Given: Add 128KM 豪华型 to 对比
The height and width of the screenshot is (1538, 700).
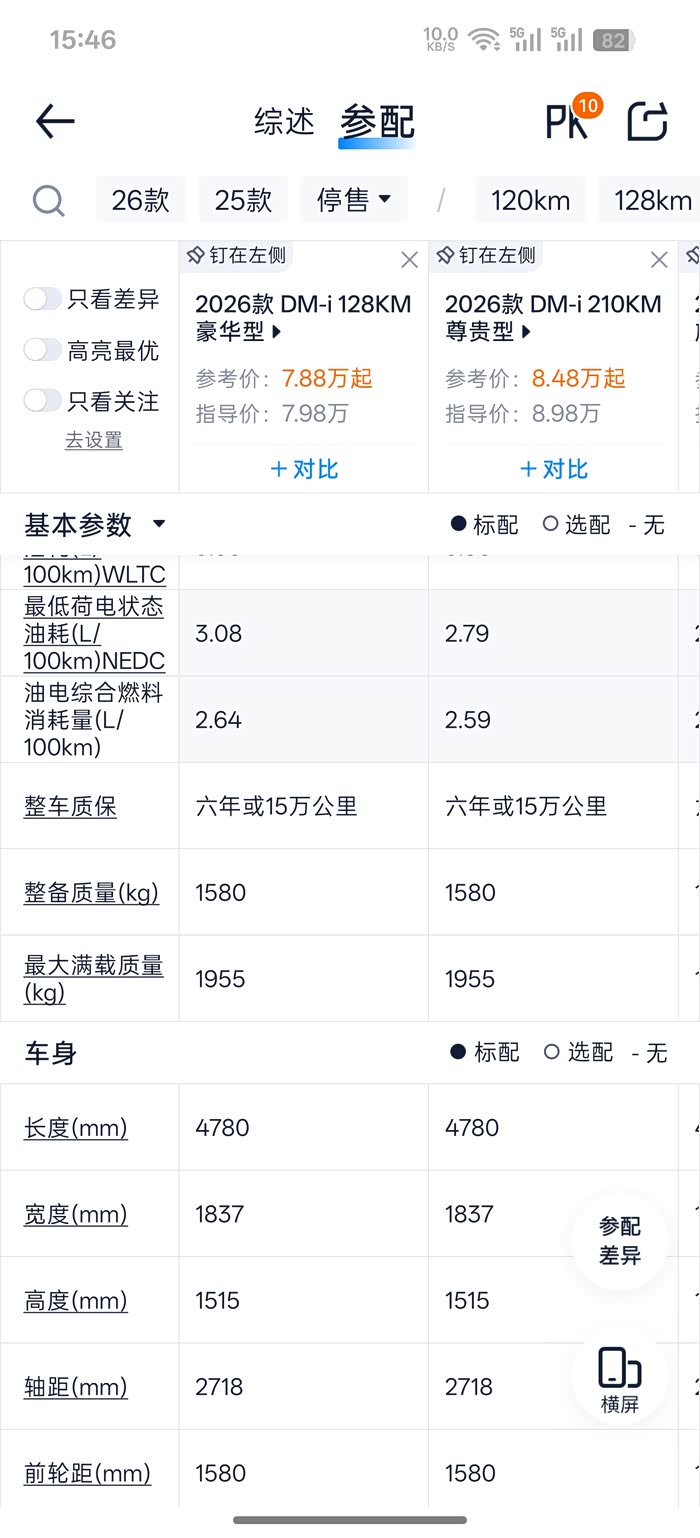Looking at the screenshot, I should tap(304, 469).
